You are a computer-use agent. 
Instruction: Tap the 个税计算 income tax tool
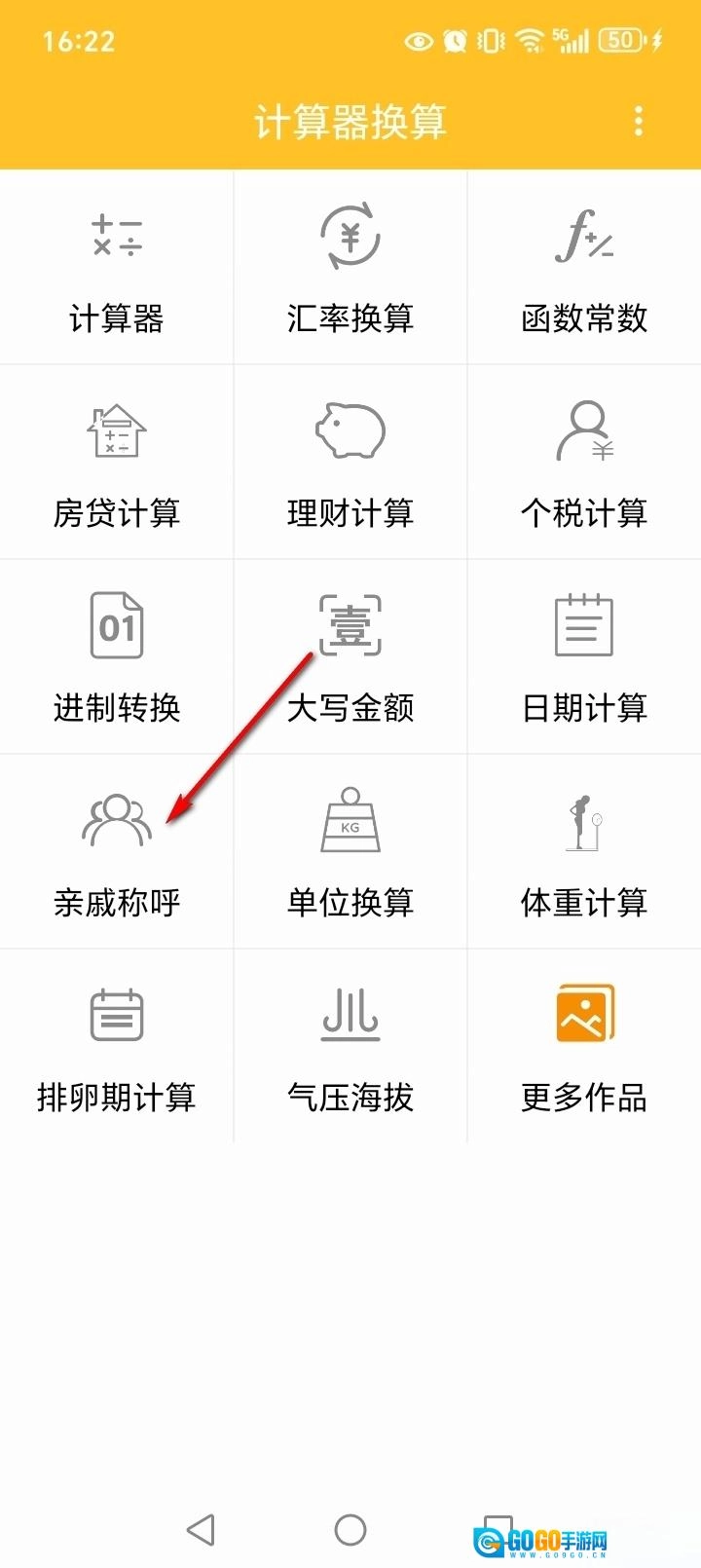point(584,463)
